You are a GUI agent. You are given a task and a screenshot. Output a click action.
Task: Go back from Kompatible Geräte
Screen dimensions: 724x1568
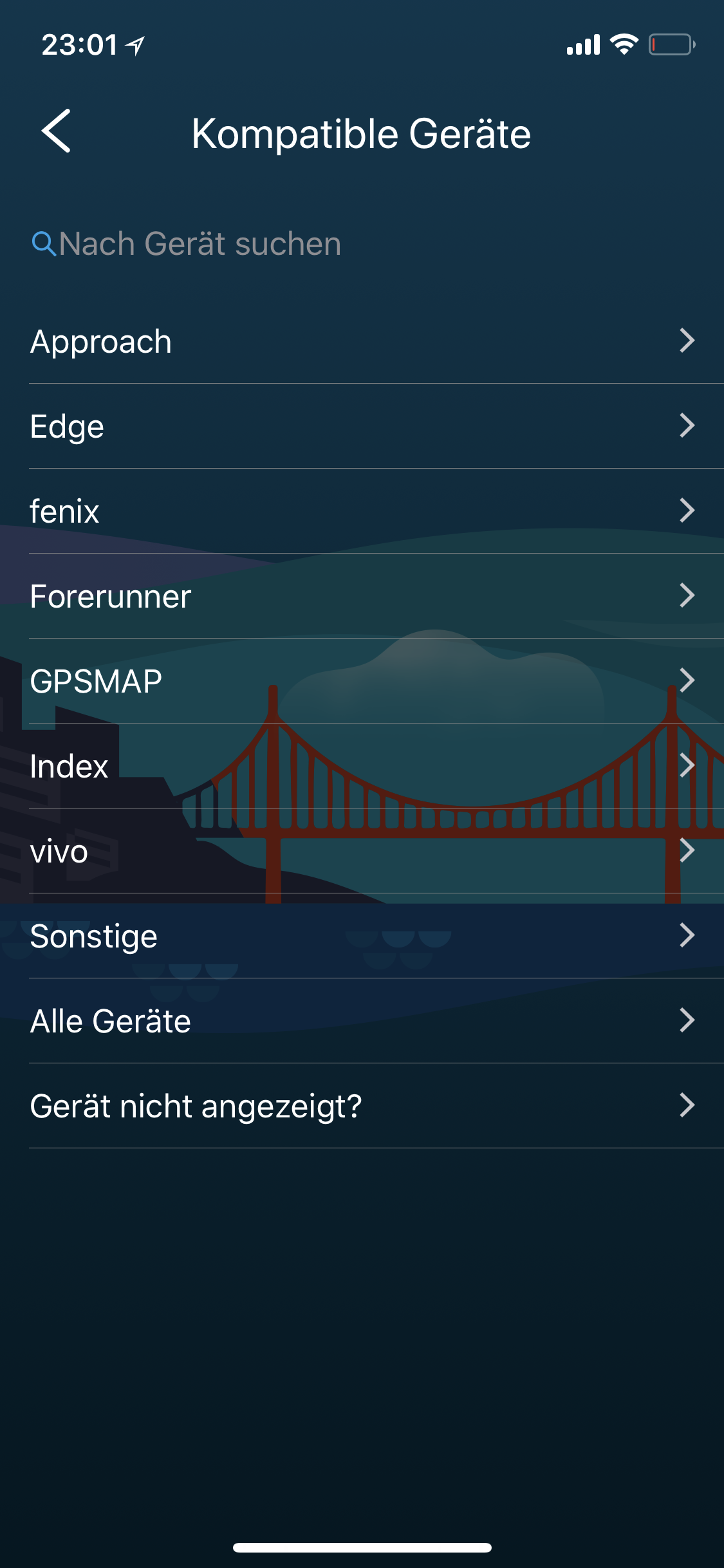[x=57, y=131]
